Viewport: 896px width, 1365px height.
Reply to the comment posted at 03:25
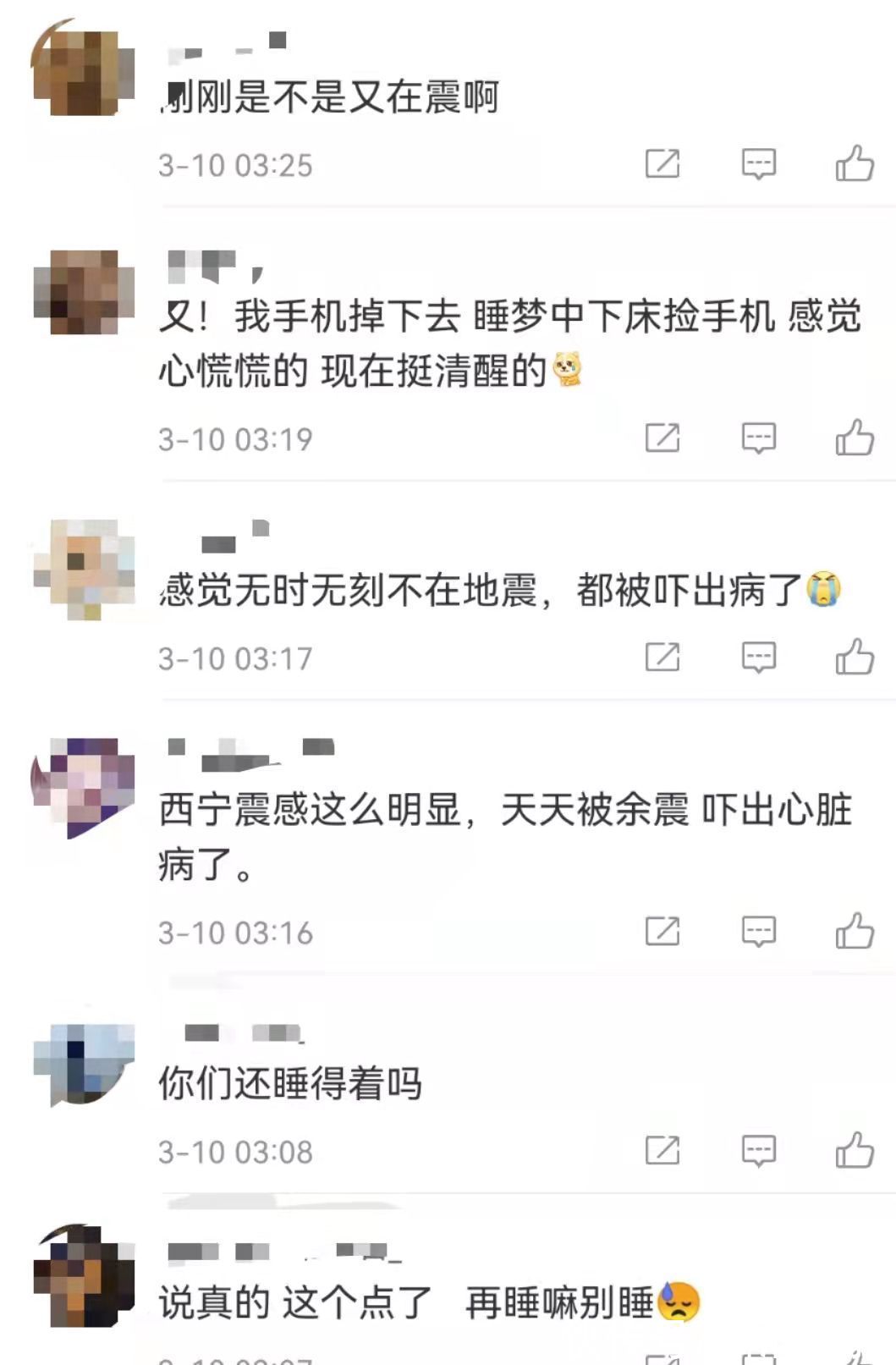pos(758,163)
